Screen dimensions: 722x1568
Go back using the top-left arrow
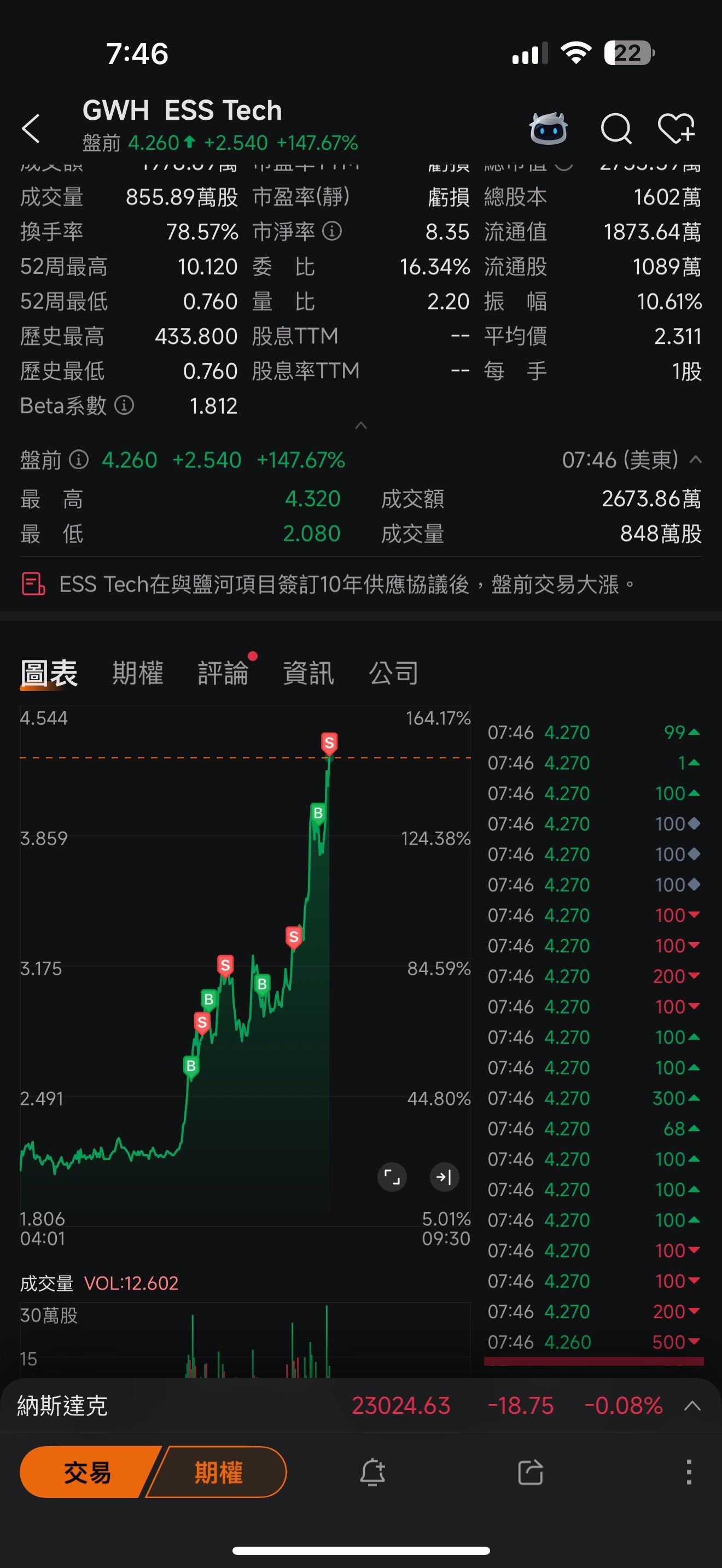31,128
